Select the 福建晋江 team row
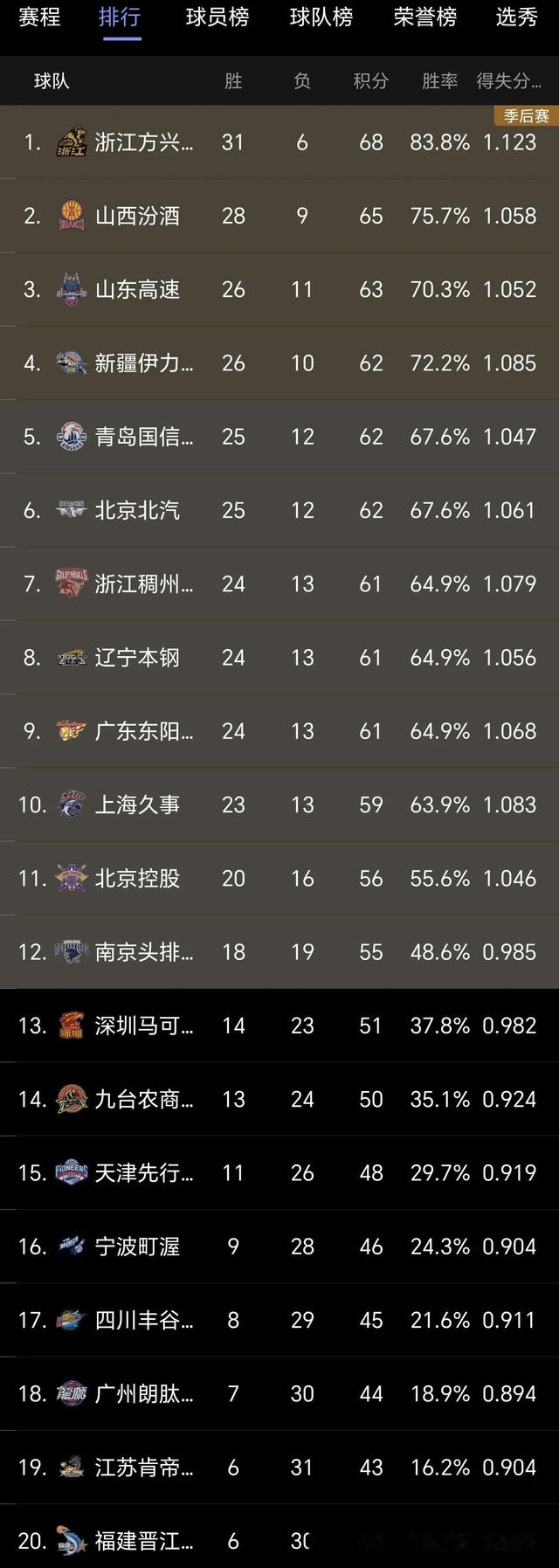 [x=144, y=1541]
